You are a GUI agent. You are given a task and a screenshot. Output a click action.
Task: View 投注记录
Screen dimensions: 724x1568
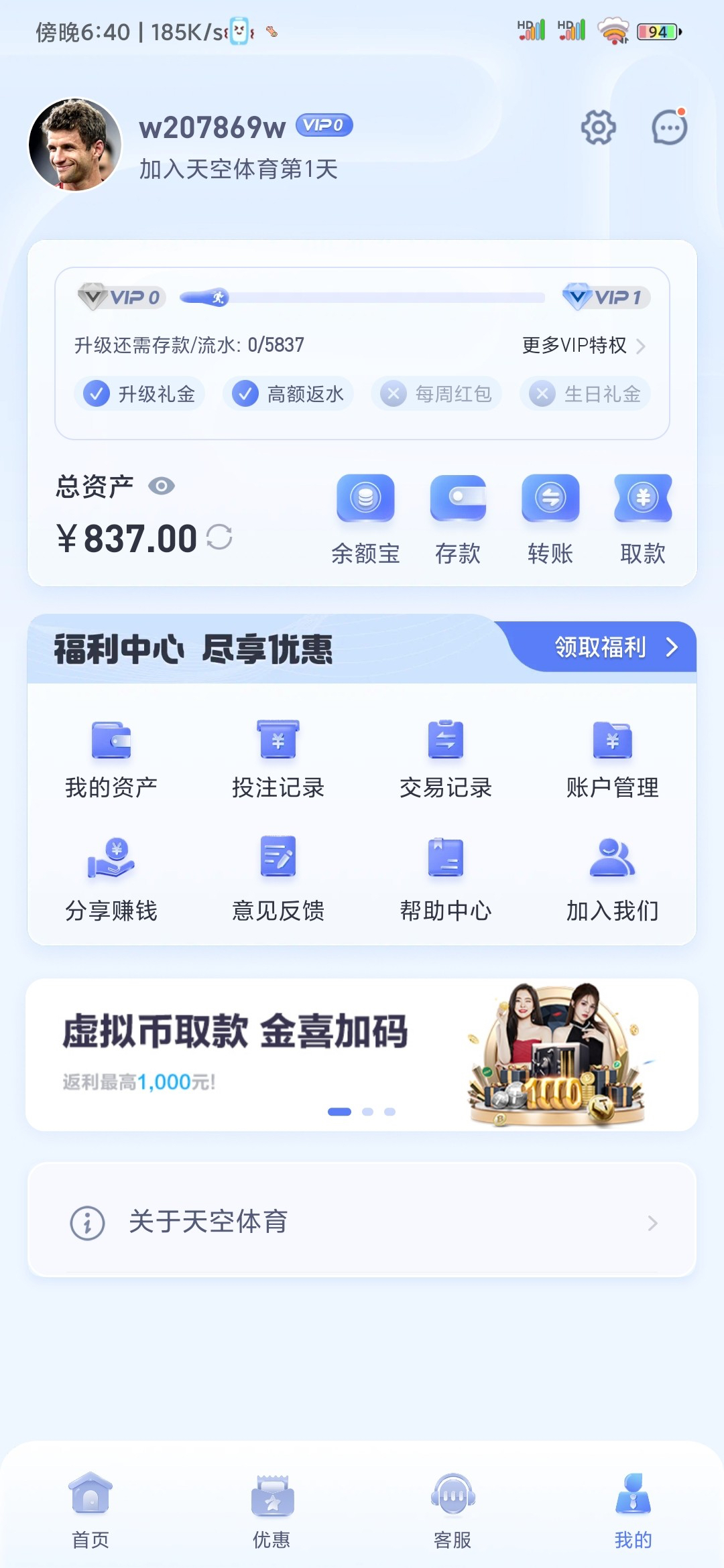tap(278, 761)
